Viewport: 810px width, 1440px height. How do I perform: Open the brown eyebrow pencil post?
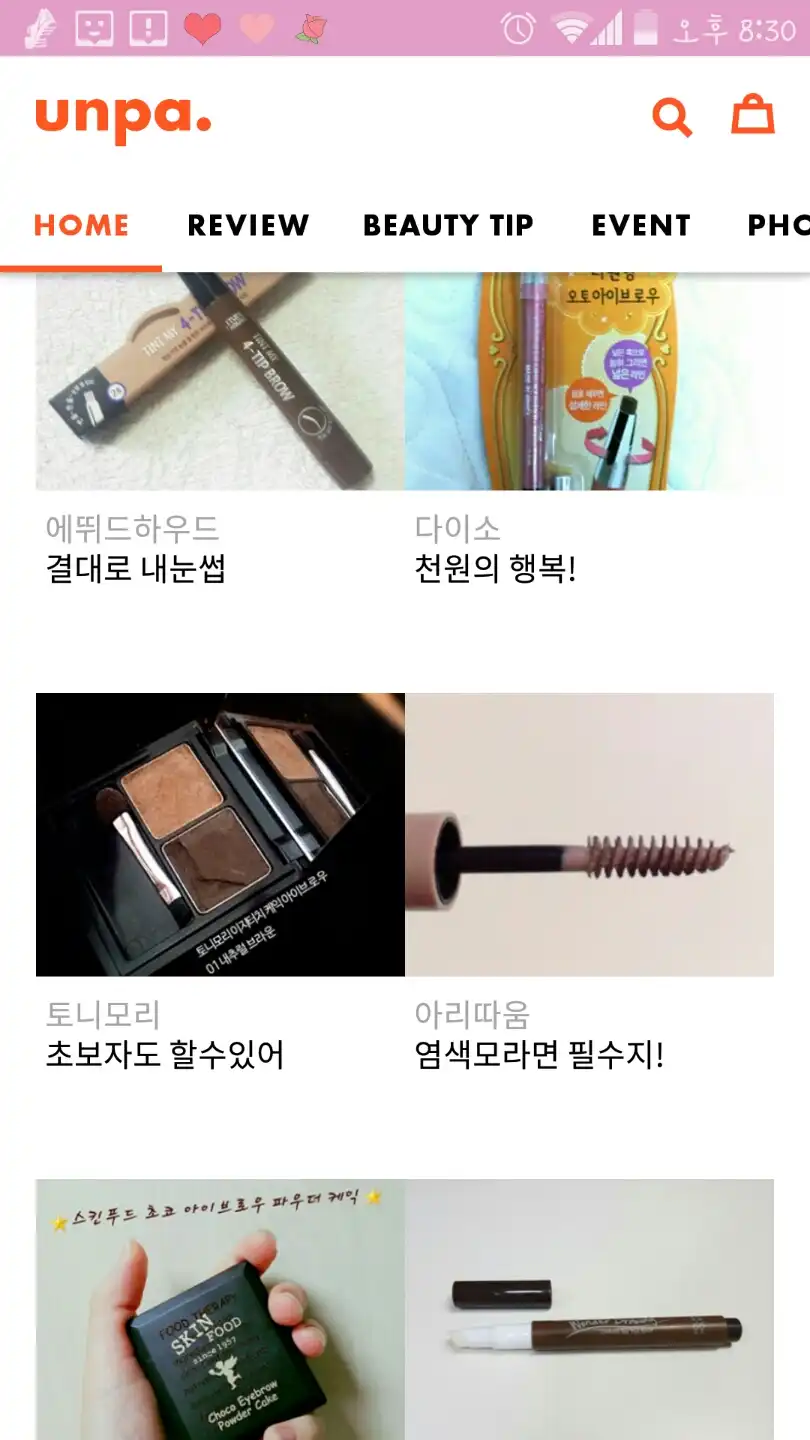[x=589, y=1310]
